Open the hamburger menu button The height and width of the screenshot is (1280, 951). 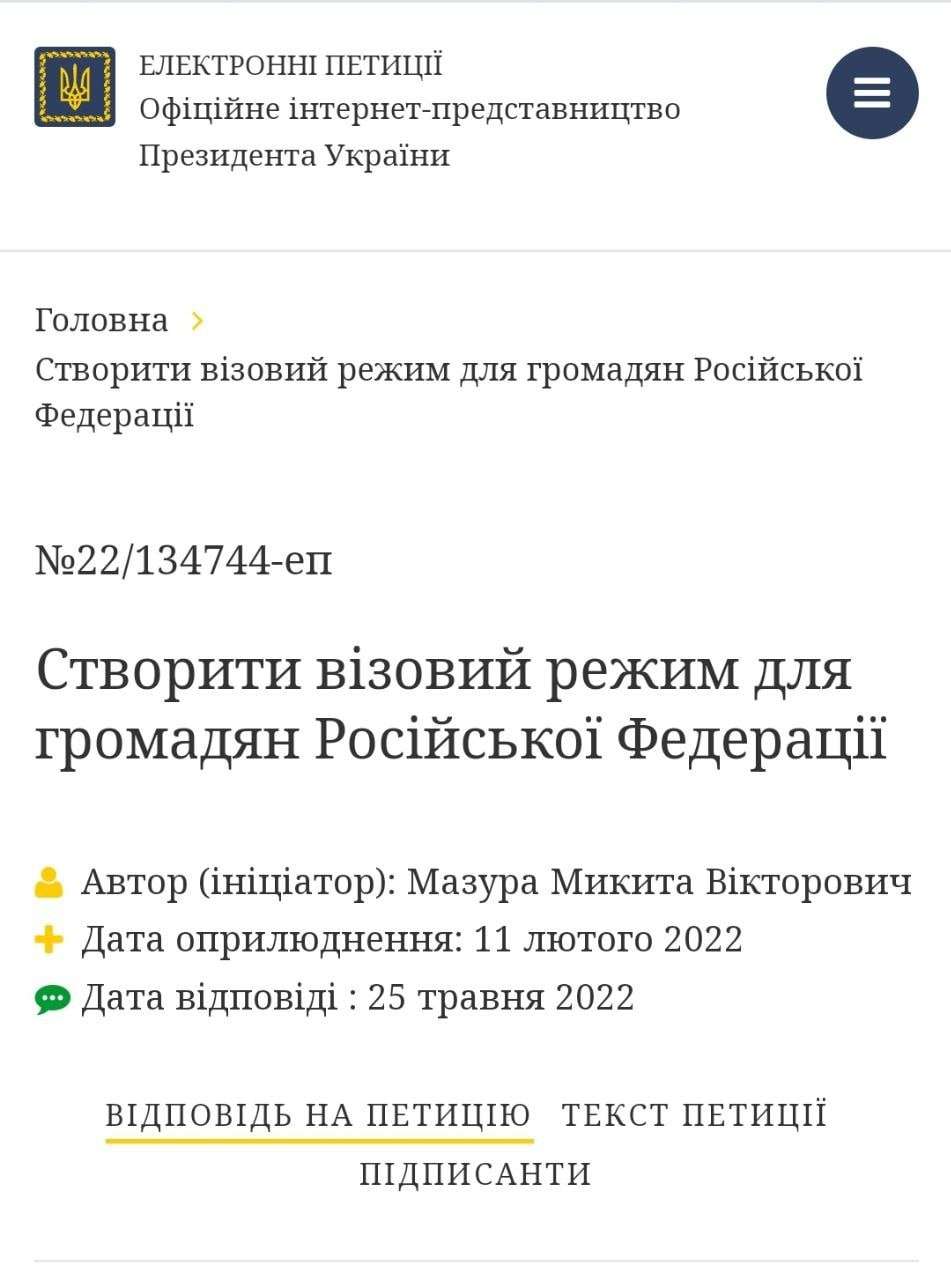point(871,93)
